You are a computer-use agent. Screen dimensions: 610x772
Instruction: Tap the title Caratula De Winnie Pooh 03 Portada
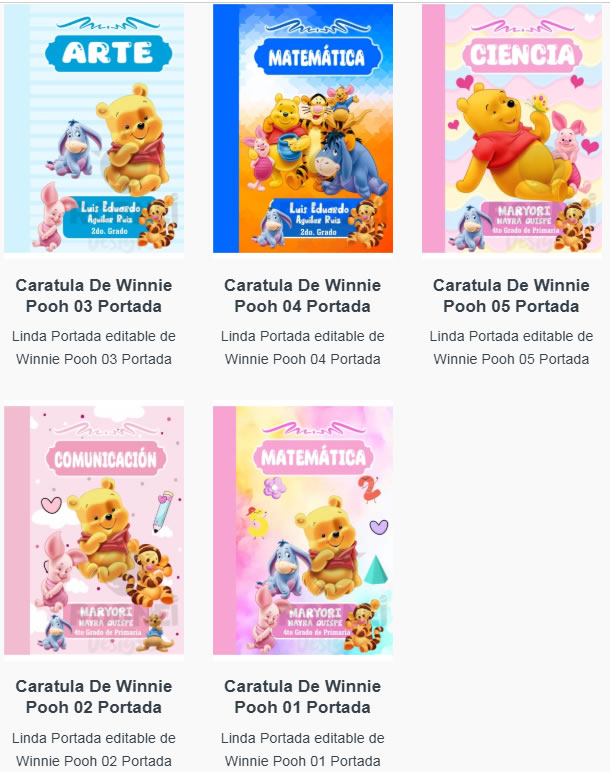click(94, 296)
